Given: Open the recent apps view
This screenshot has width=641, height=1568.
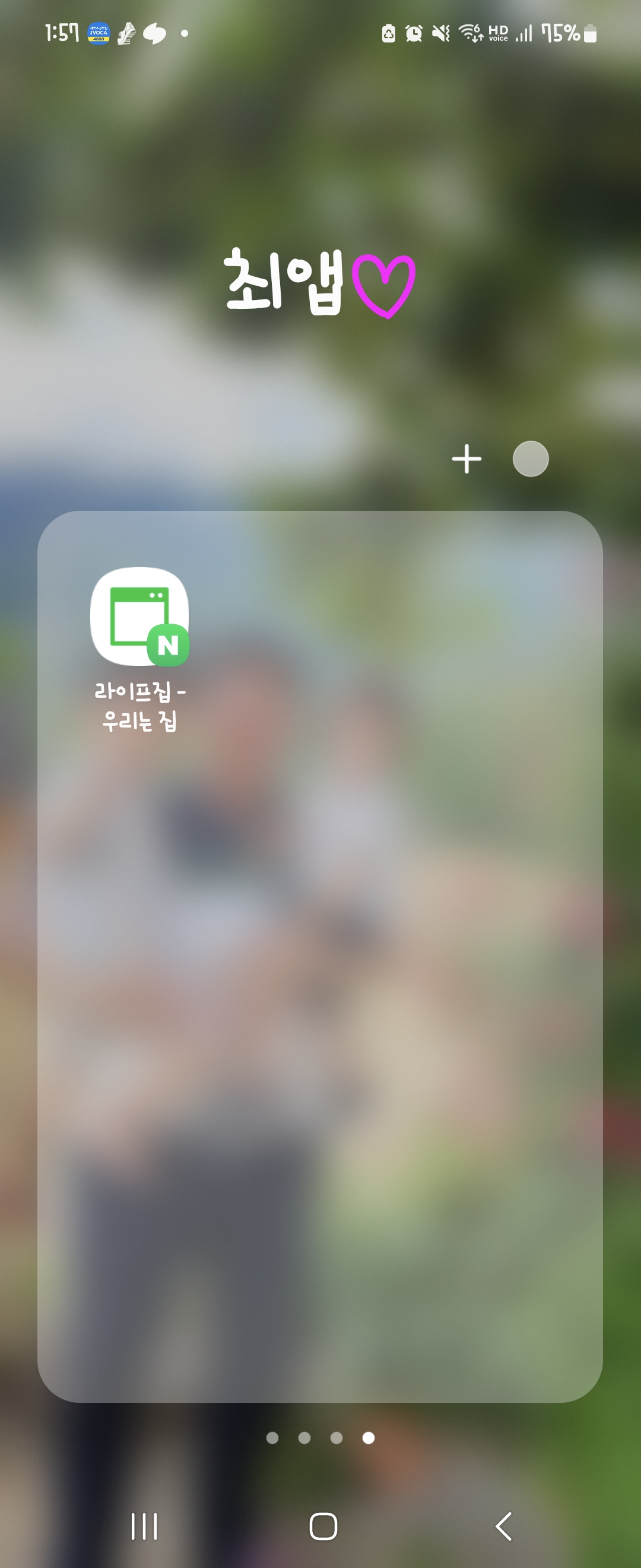Looking at the screenshot, I should point(144,1526).
